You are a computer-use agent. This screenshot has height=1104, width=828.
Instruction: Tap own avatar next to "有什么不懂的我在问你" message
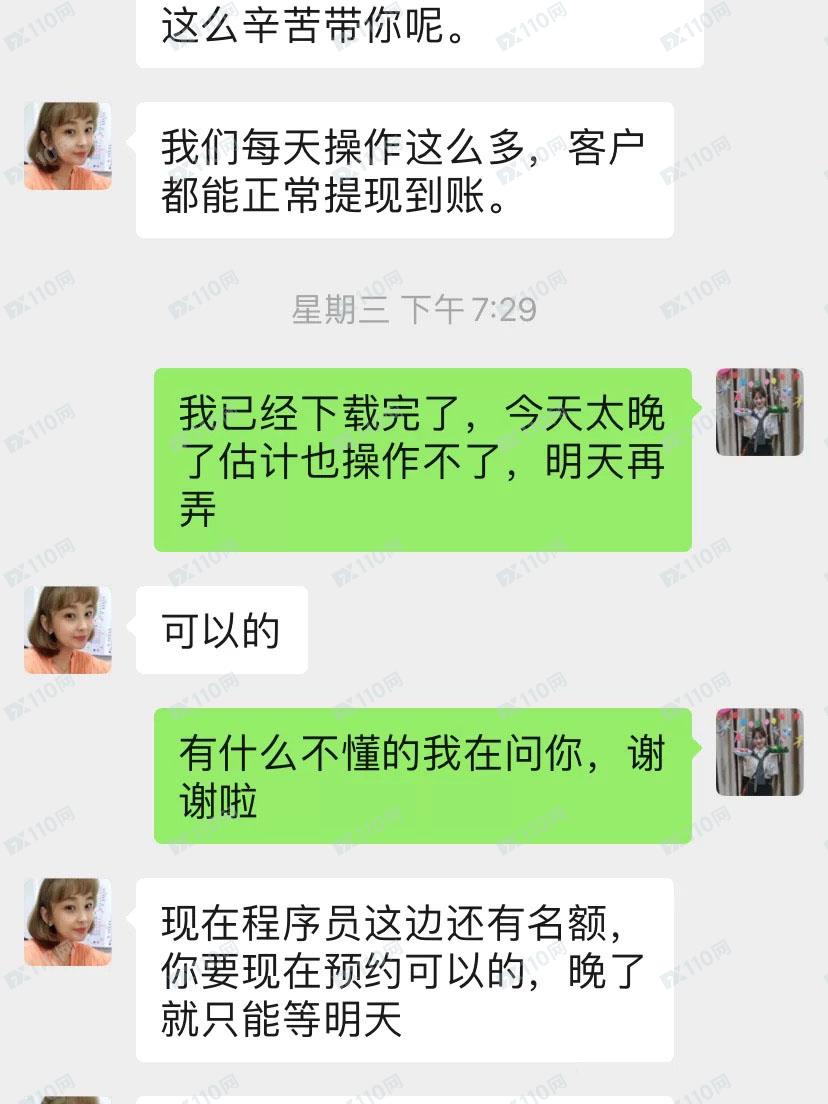pos(760,752)
